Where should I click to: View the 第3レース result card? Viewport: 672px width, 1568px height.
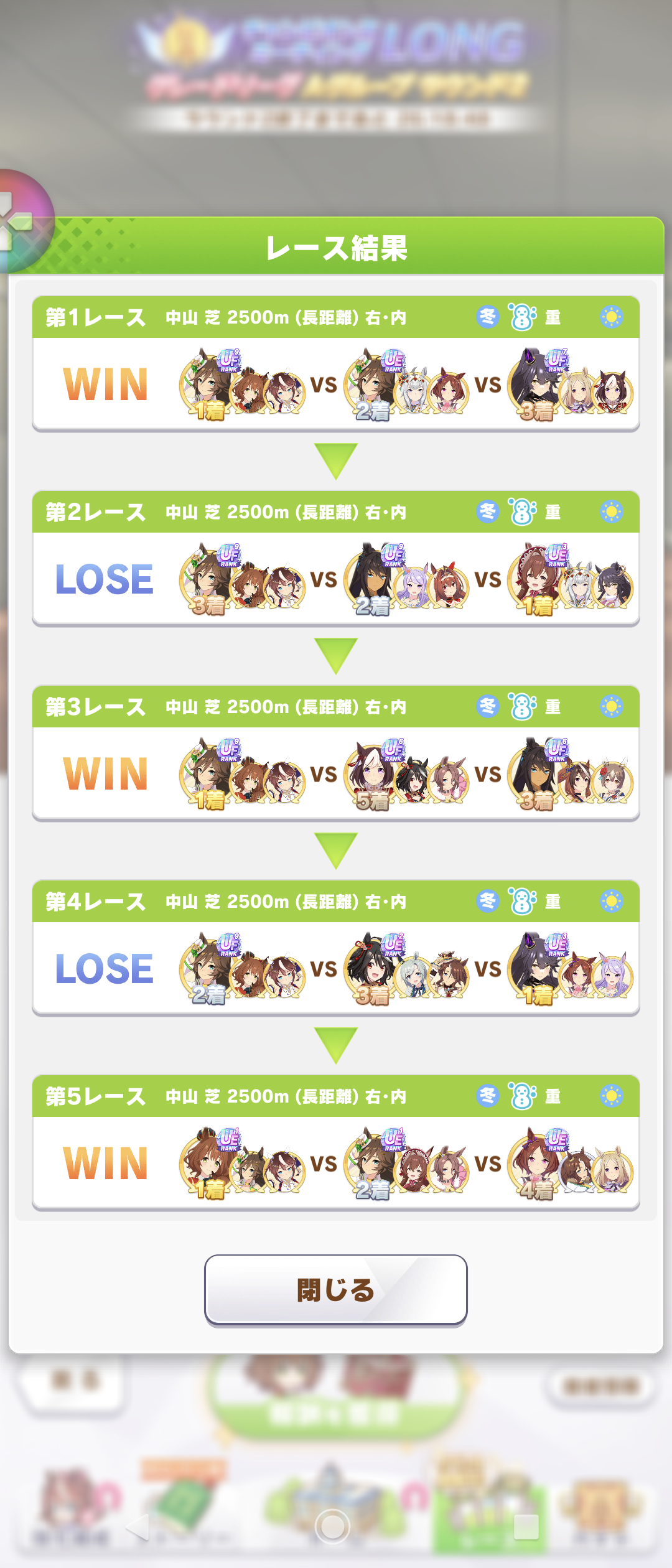tap(335, 754)
